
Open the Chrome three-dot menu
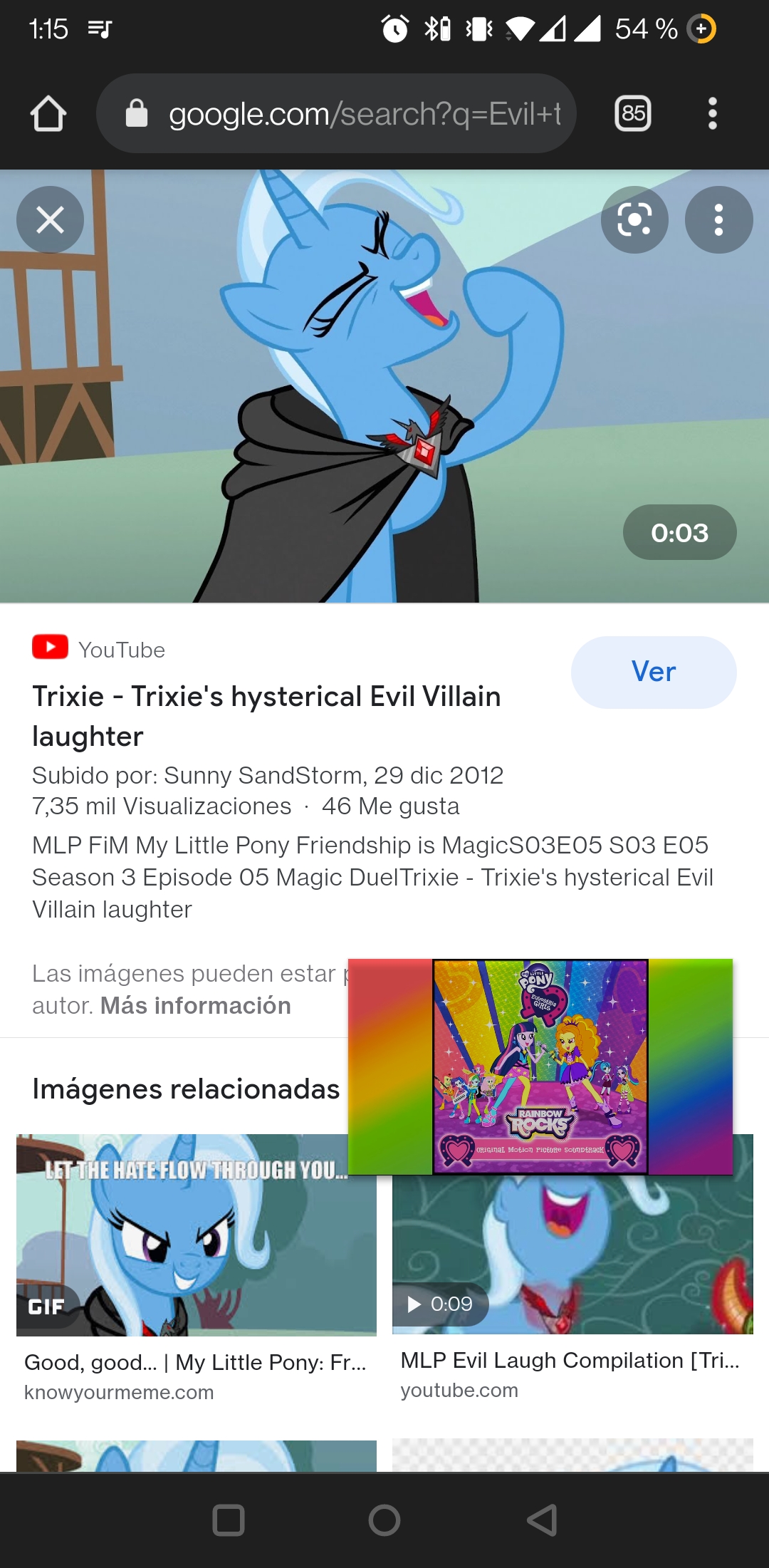pyautogui.click(x=712, y=113)
